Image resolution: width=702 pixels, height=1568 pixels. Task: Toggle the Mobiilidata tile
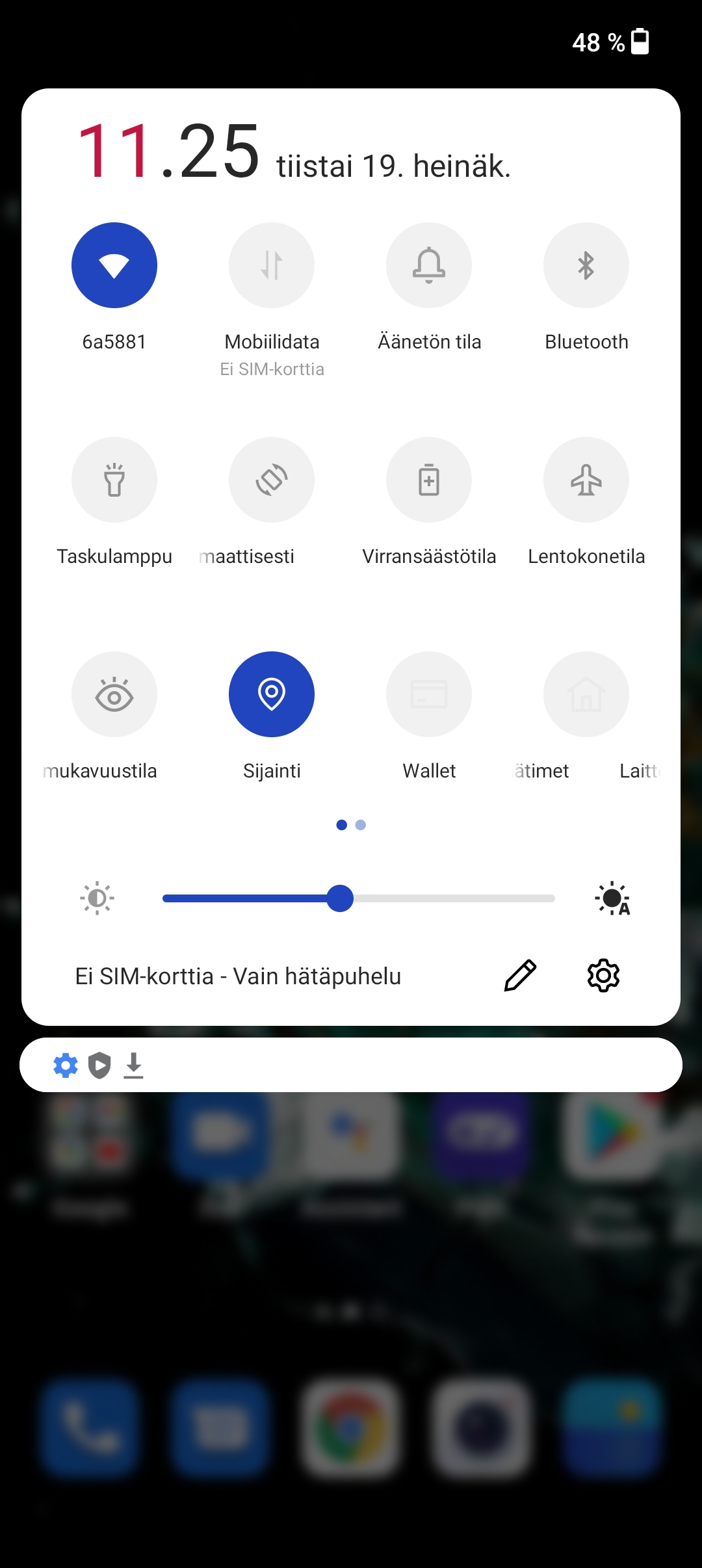pyautogui.click(x=272, y=265)
